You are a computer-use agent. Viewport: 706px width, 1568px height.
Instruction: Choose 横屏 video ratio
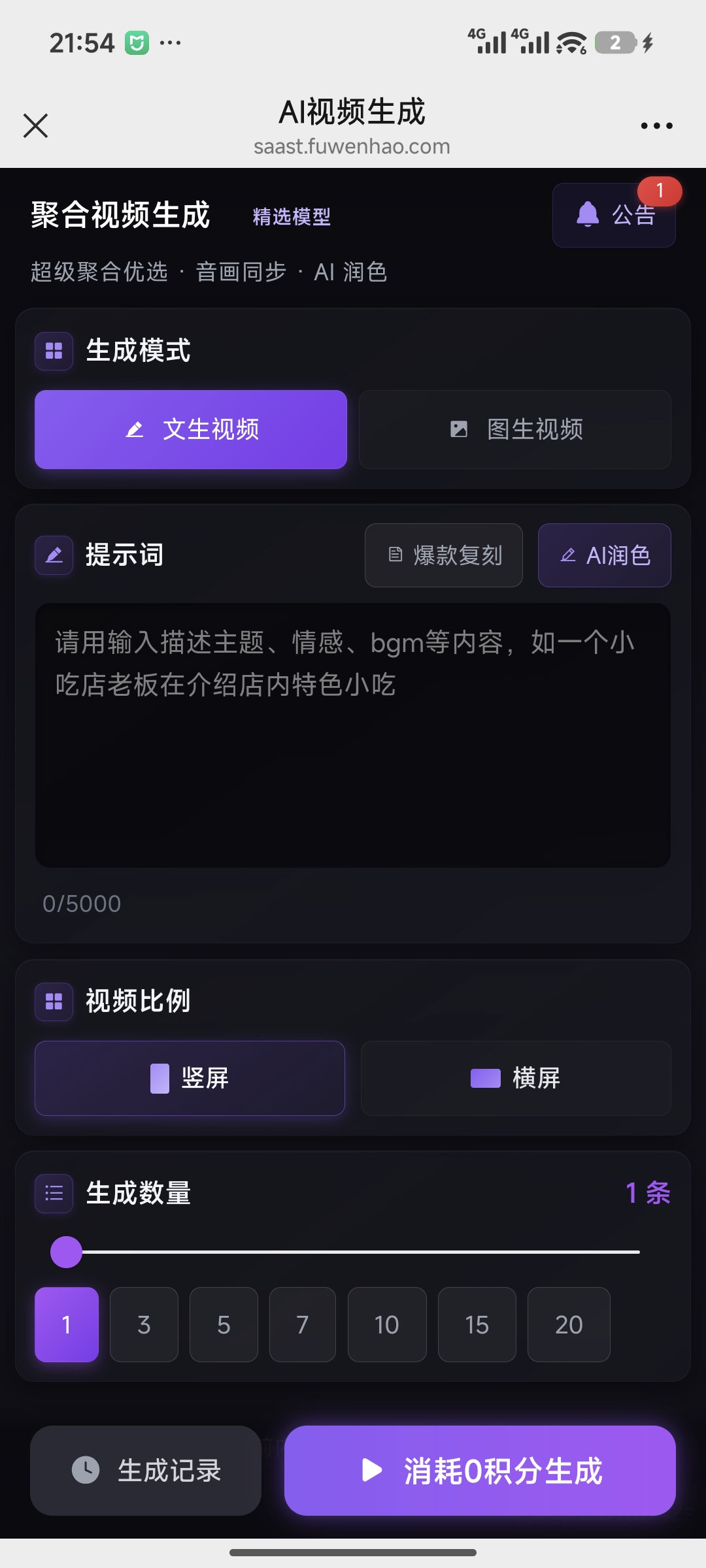516,1078
